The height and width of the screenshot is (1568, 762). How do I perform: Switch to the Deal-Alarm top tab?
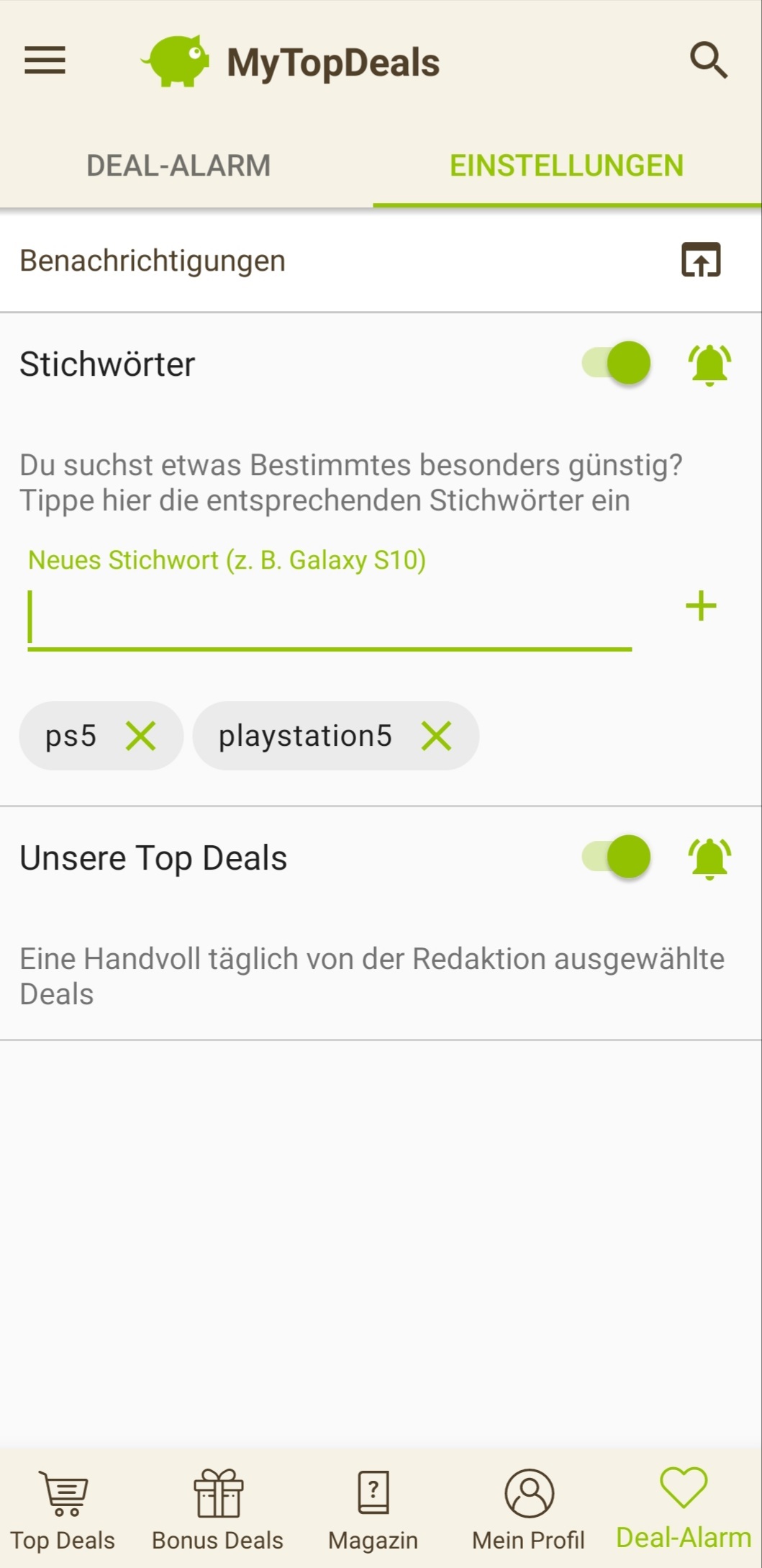click(x=178, y=166)
